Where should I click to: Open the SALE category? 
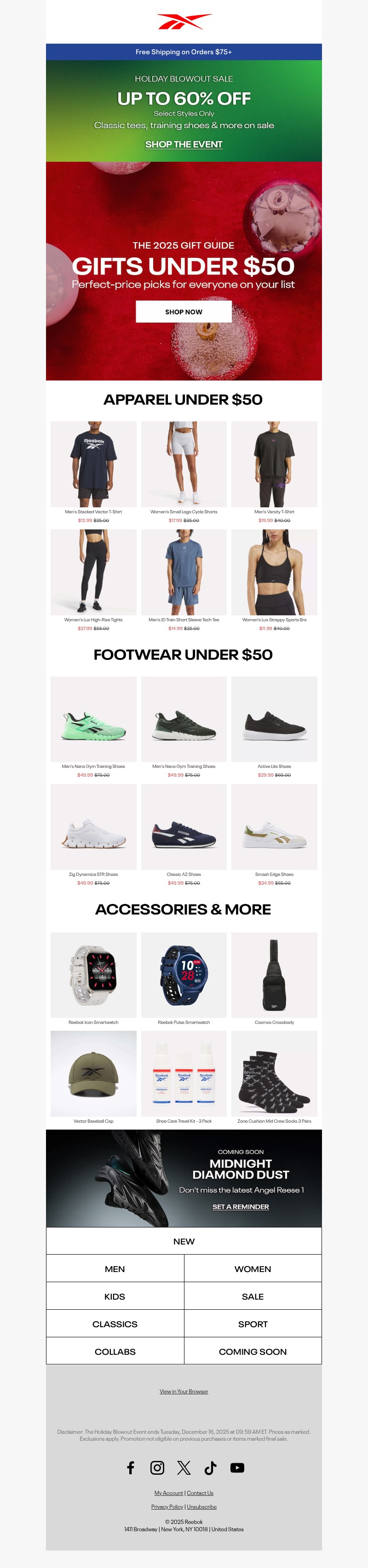253,1296
